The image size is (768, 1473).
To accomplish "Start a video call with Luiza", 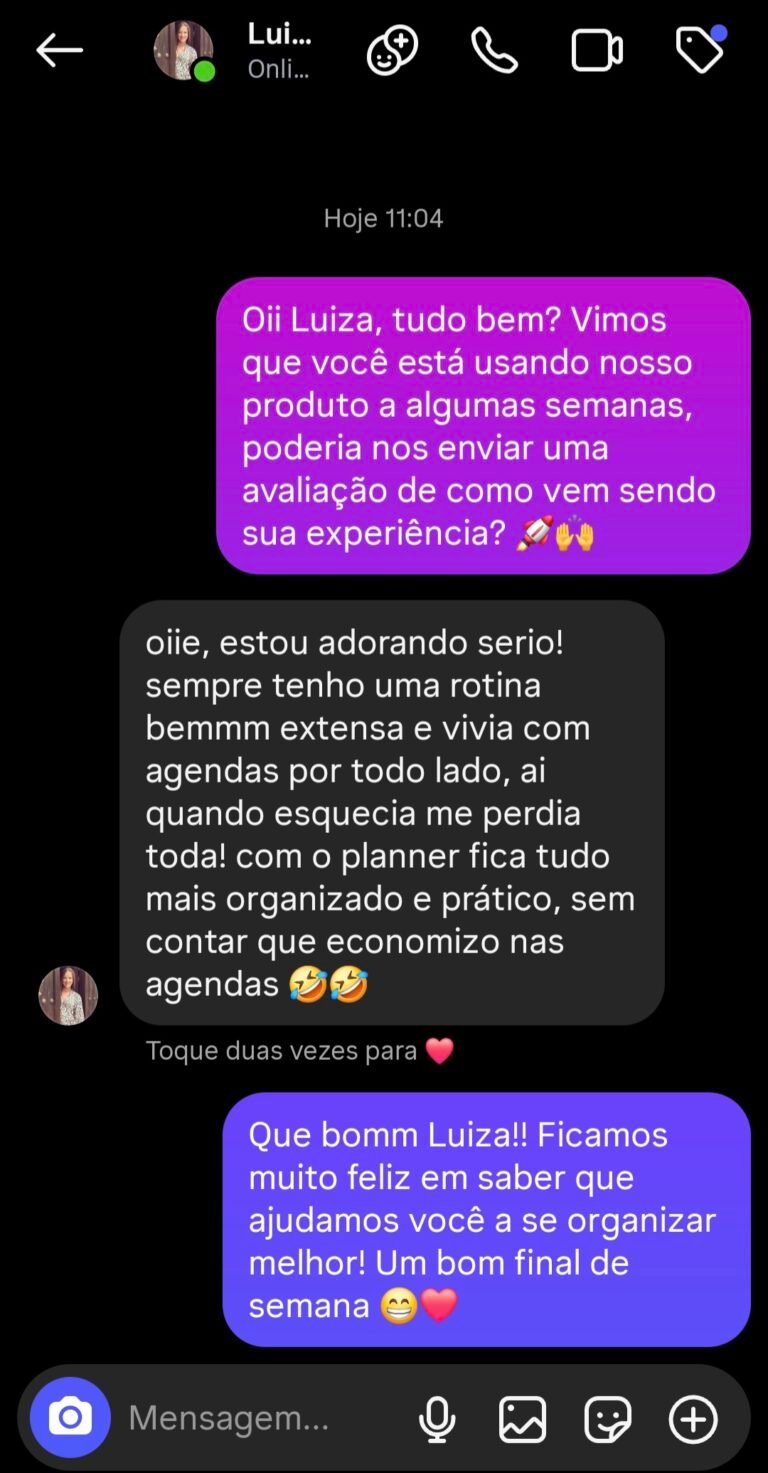I will point(597,51).
